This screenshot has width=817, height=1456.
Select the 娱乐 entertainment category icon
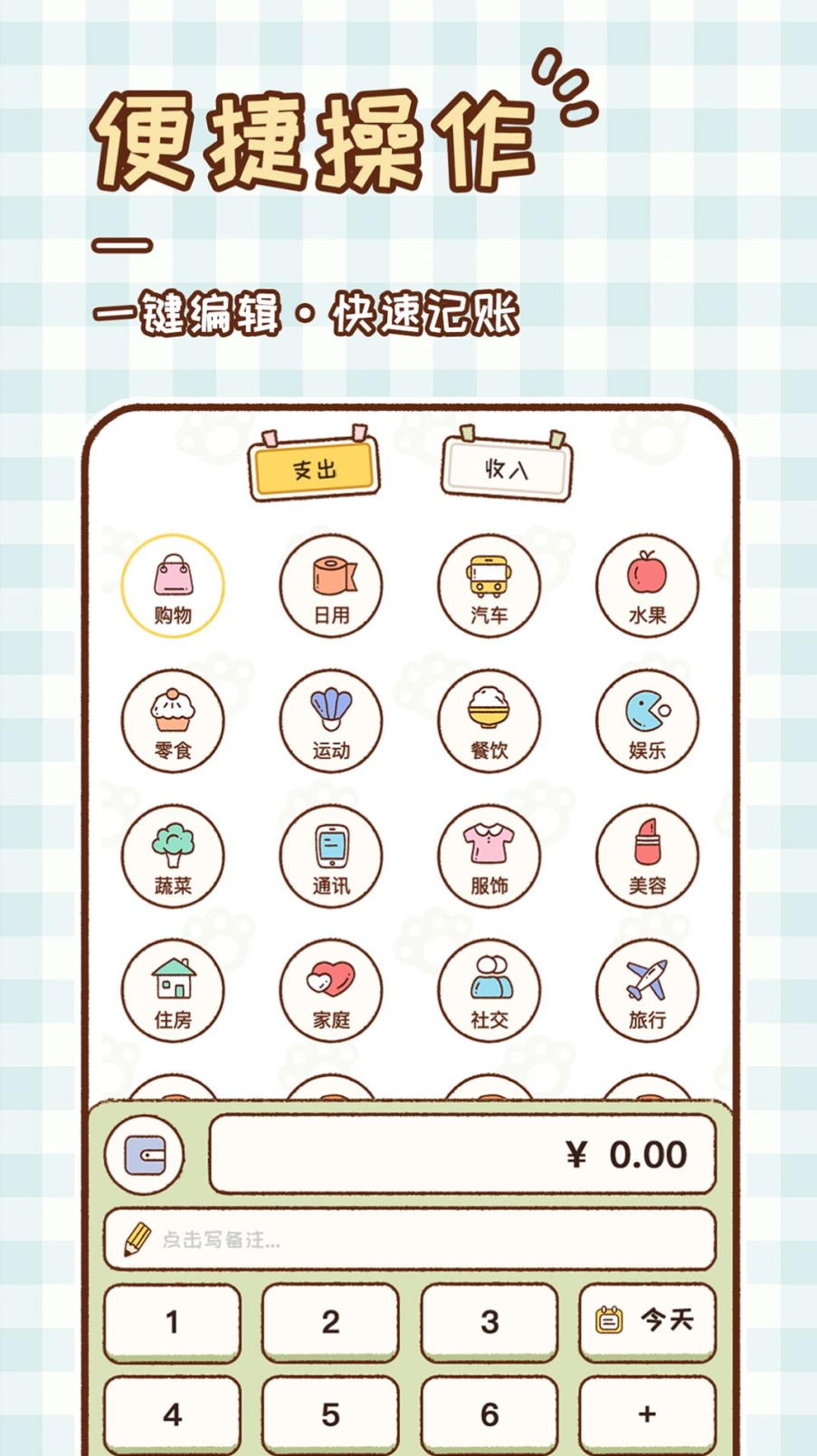coord(647,721)
